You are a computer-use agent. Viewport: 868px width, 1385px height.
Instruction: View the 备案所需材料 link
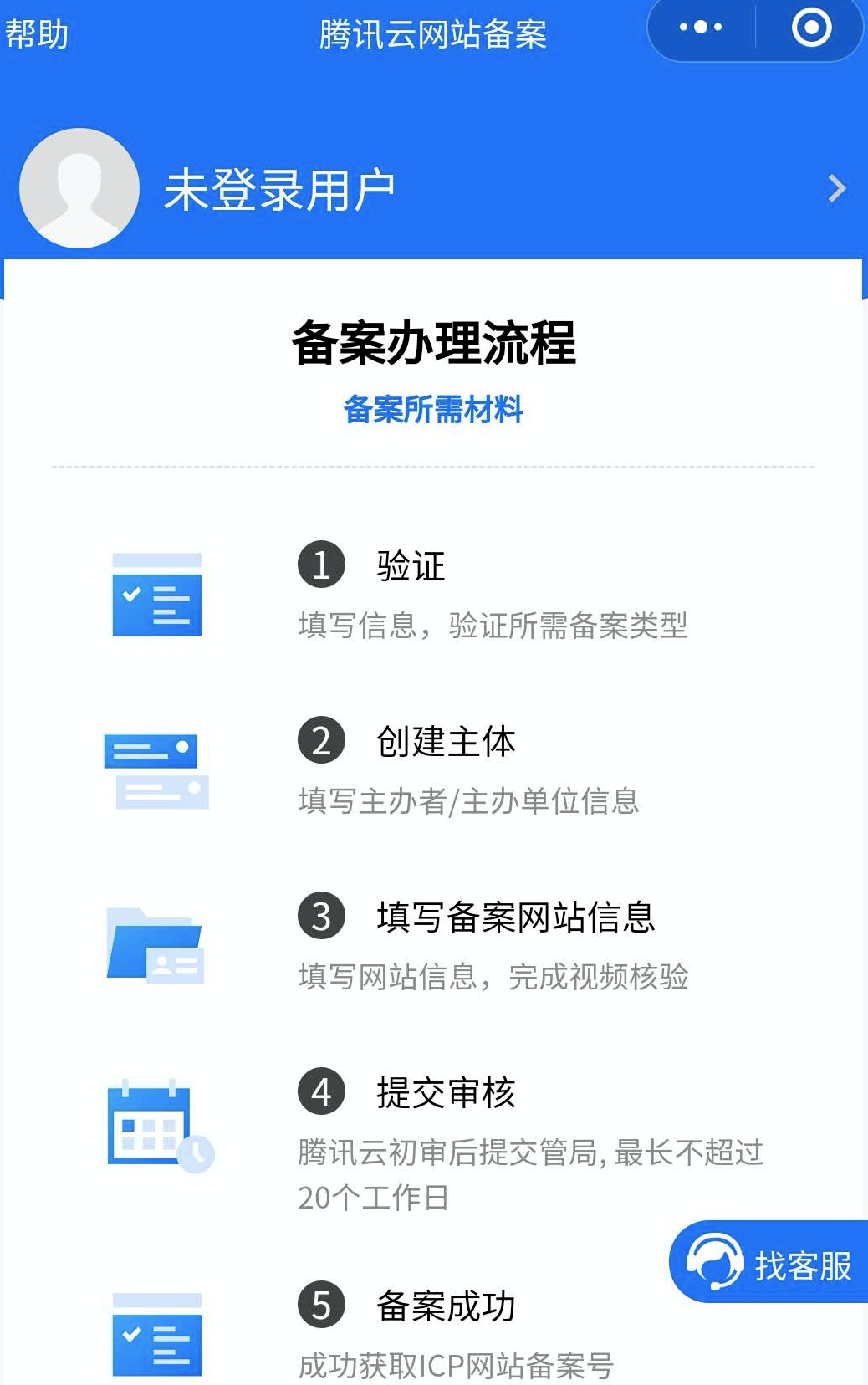tap(433, 410)
